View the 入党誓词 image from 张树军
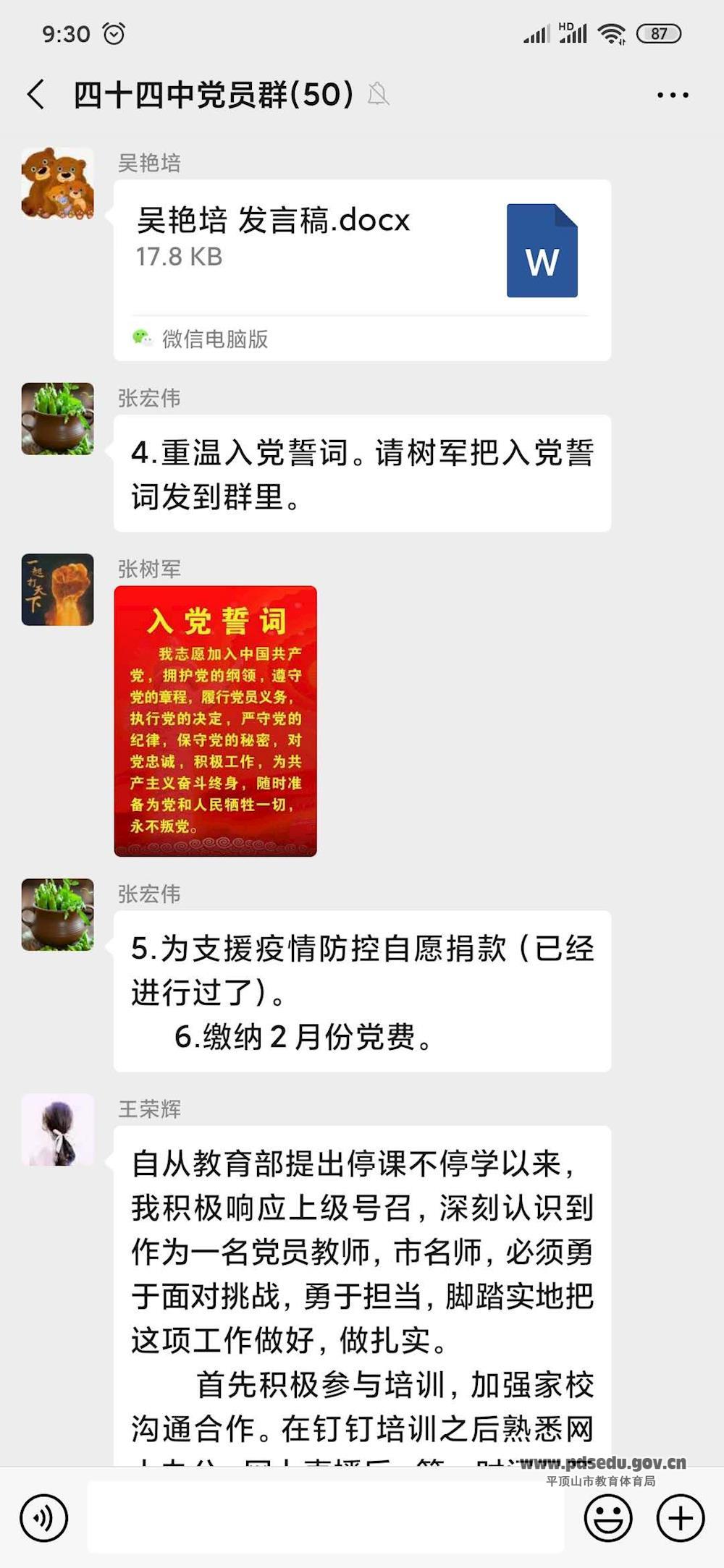 (216, 721)
